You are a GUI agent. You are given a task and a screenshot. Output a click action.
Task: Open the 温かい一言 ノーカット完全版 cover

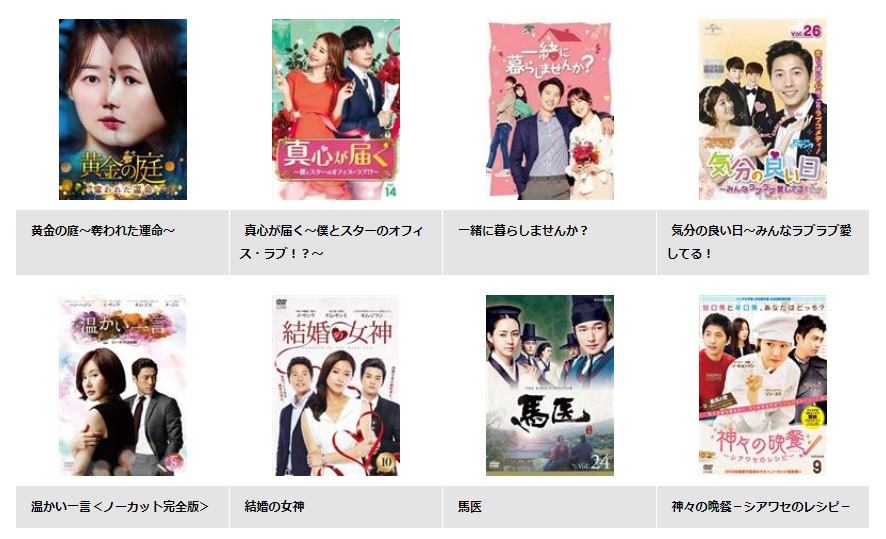[x=122, y=385]
